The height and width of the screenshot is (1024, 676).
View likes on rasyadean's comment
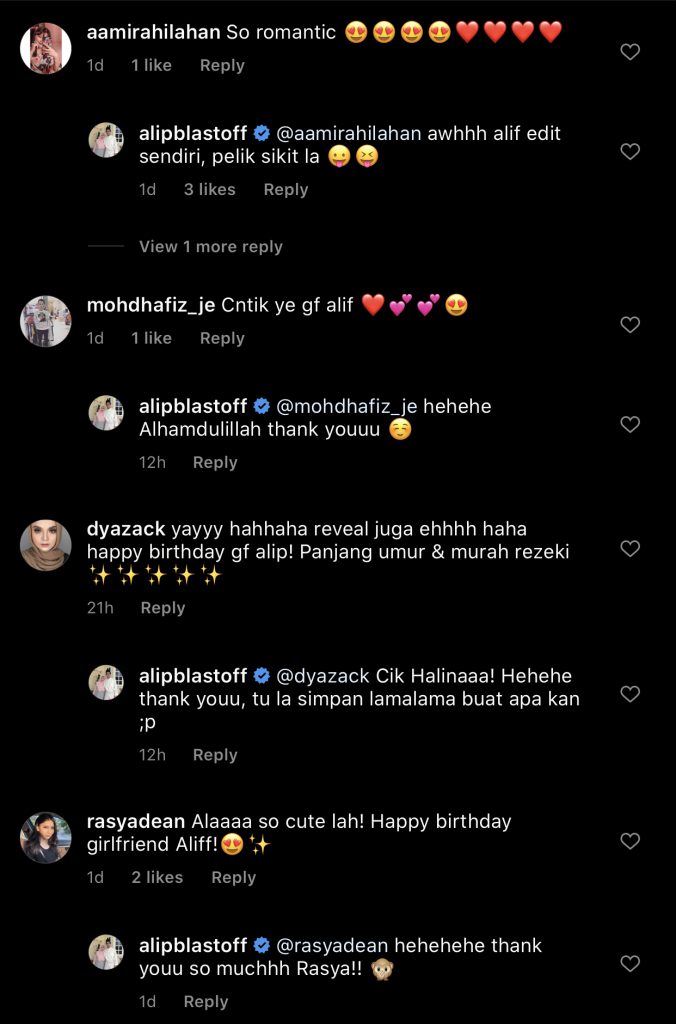click(x=157, y=877)
